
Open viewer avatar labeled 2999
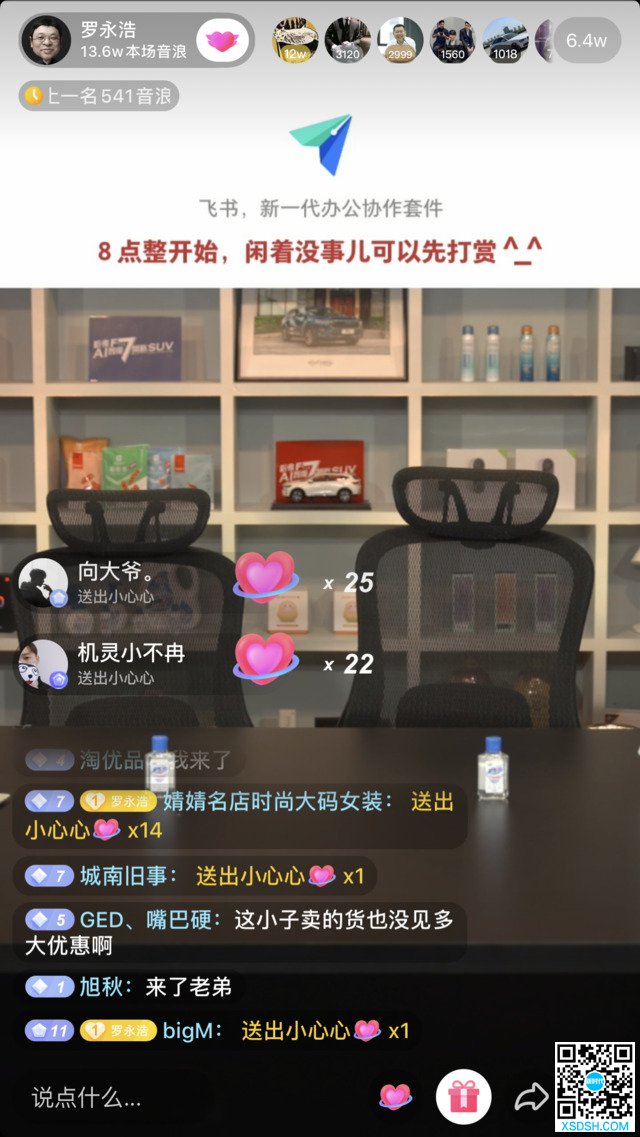[400, 40]
